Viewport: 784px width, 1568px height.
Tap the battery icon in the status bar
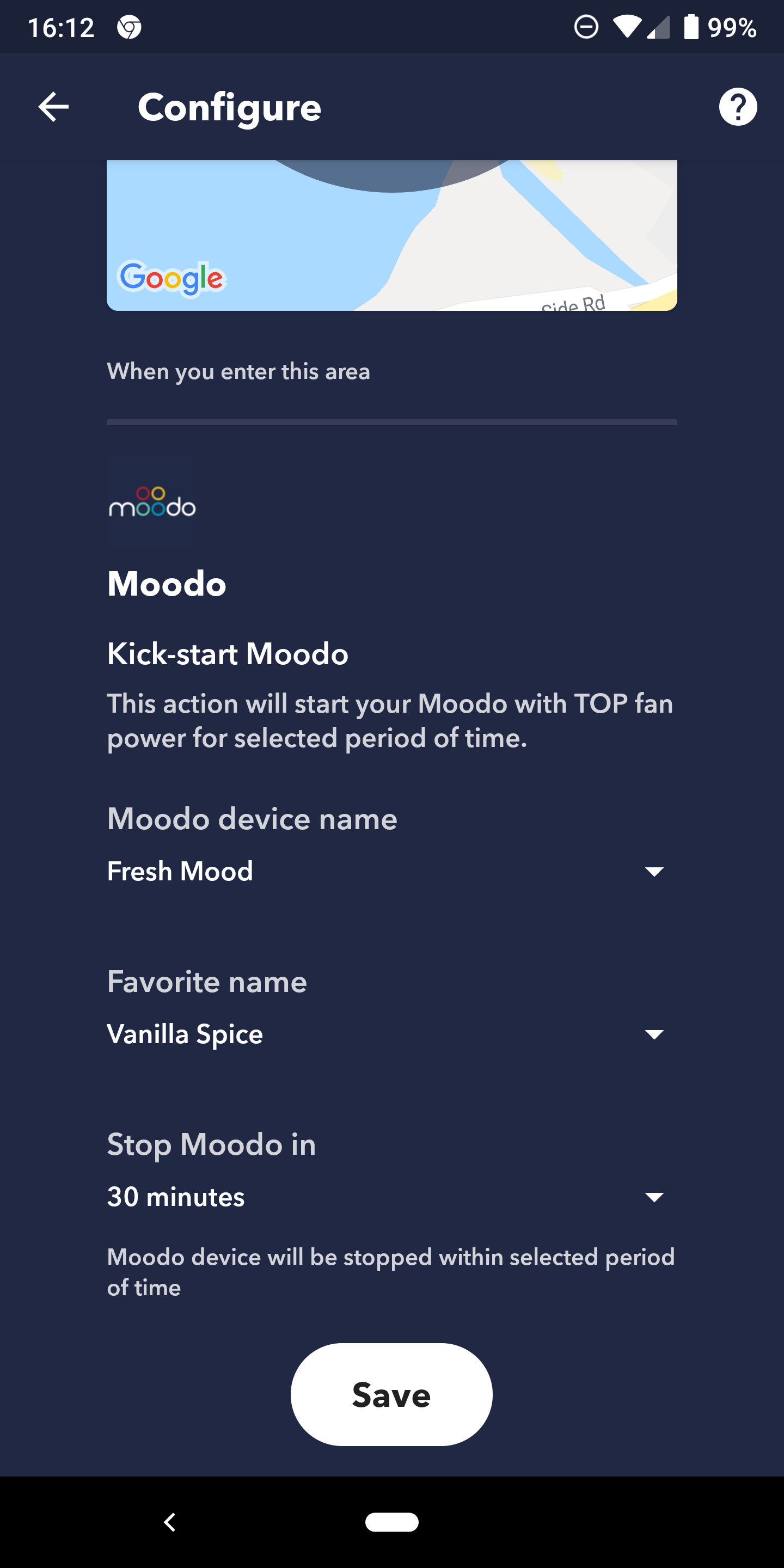[x=691, y=27]
